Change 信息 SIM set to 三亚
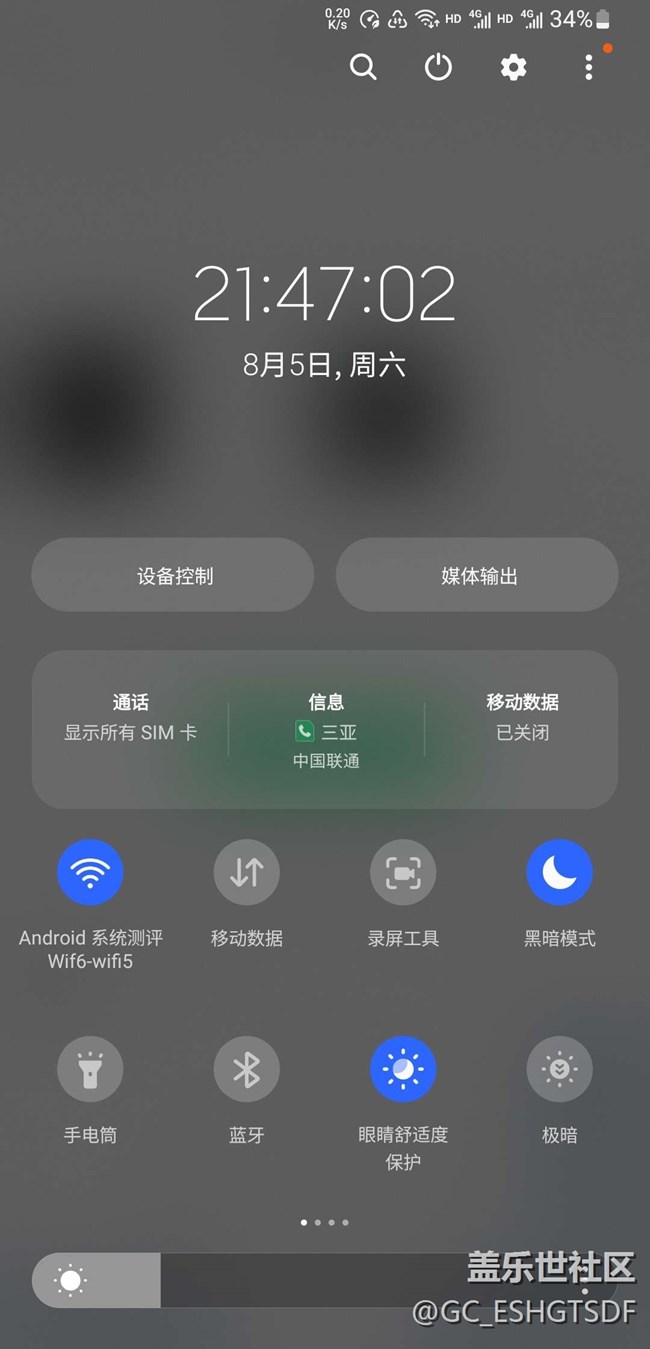This screenshot has height=1349, width=650. tap(326, 730)
